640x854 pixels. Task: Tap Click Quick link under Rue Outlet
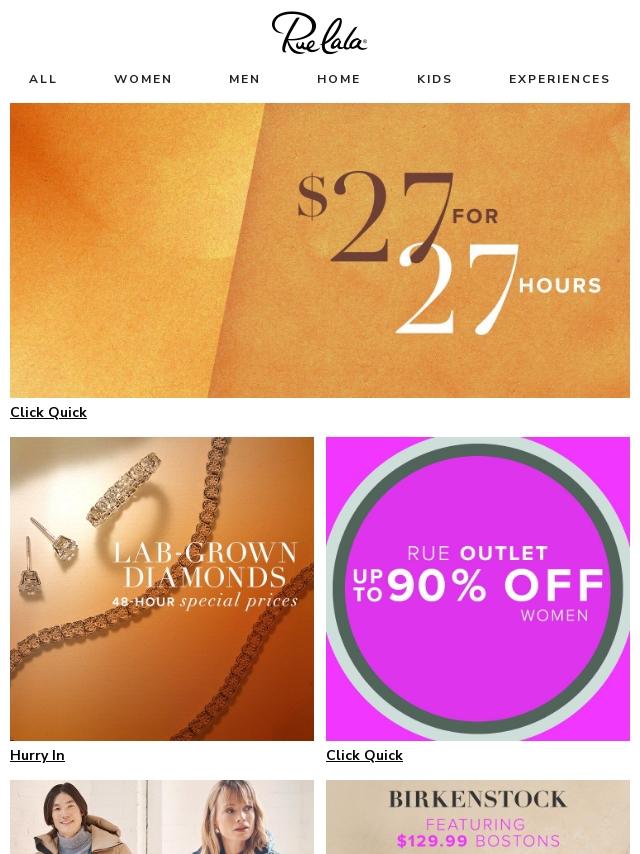364,755
